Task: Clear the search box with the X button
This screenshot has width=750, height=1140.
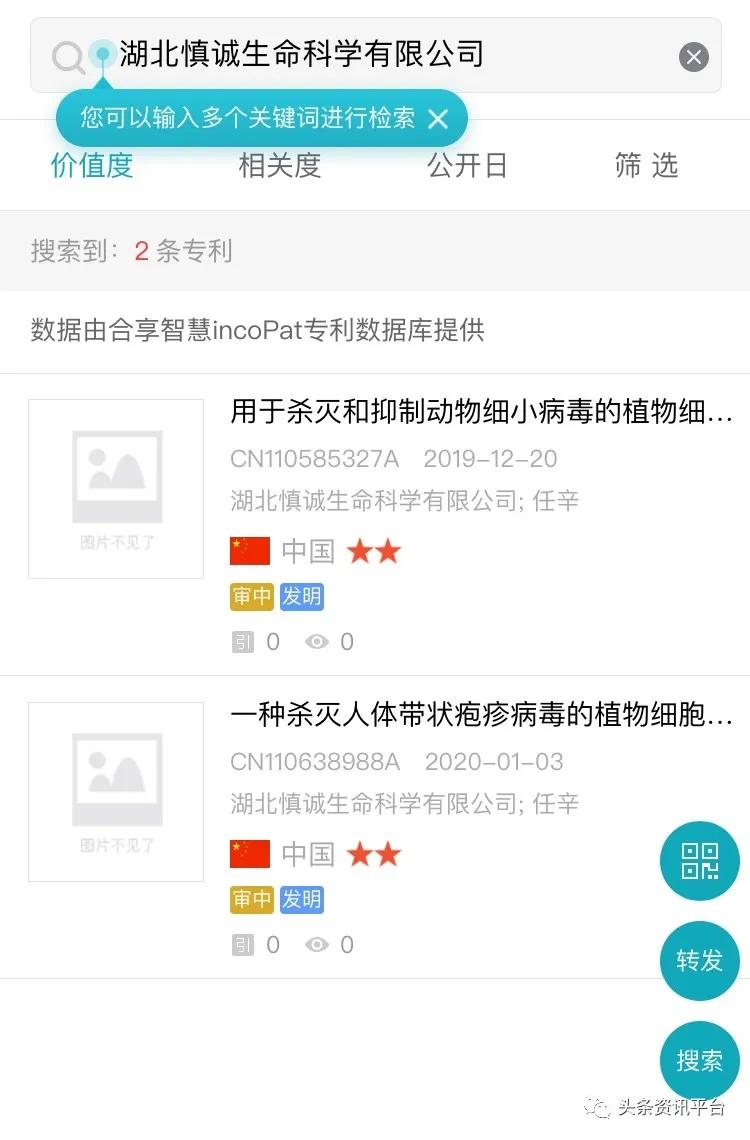Action: pos(693,56)
